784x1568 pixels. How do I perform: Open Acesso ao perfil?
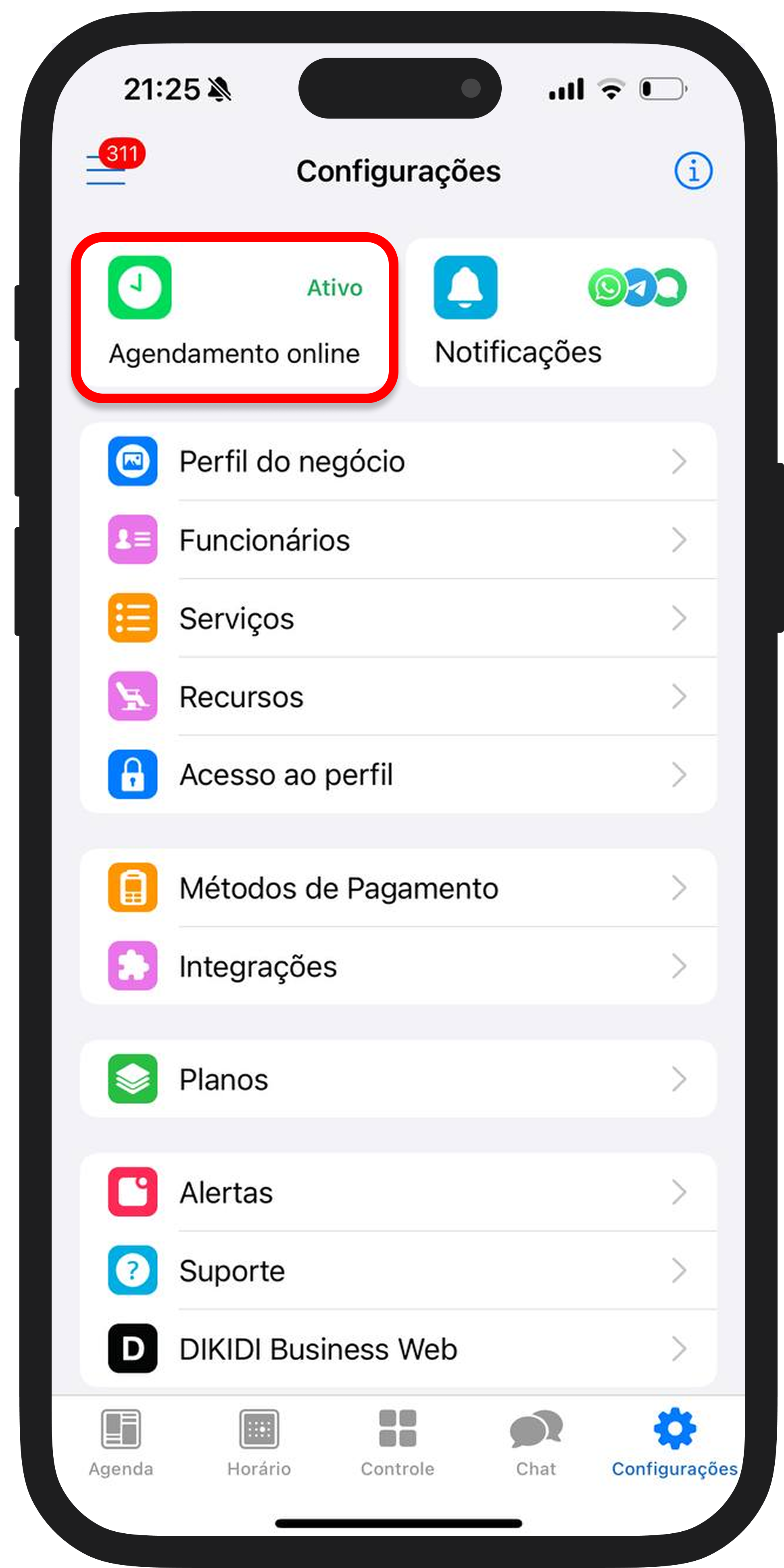[398, 775]
